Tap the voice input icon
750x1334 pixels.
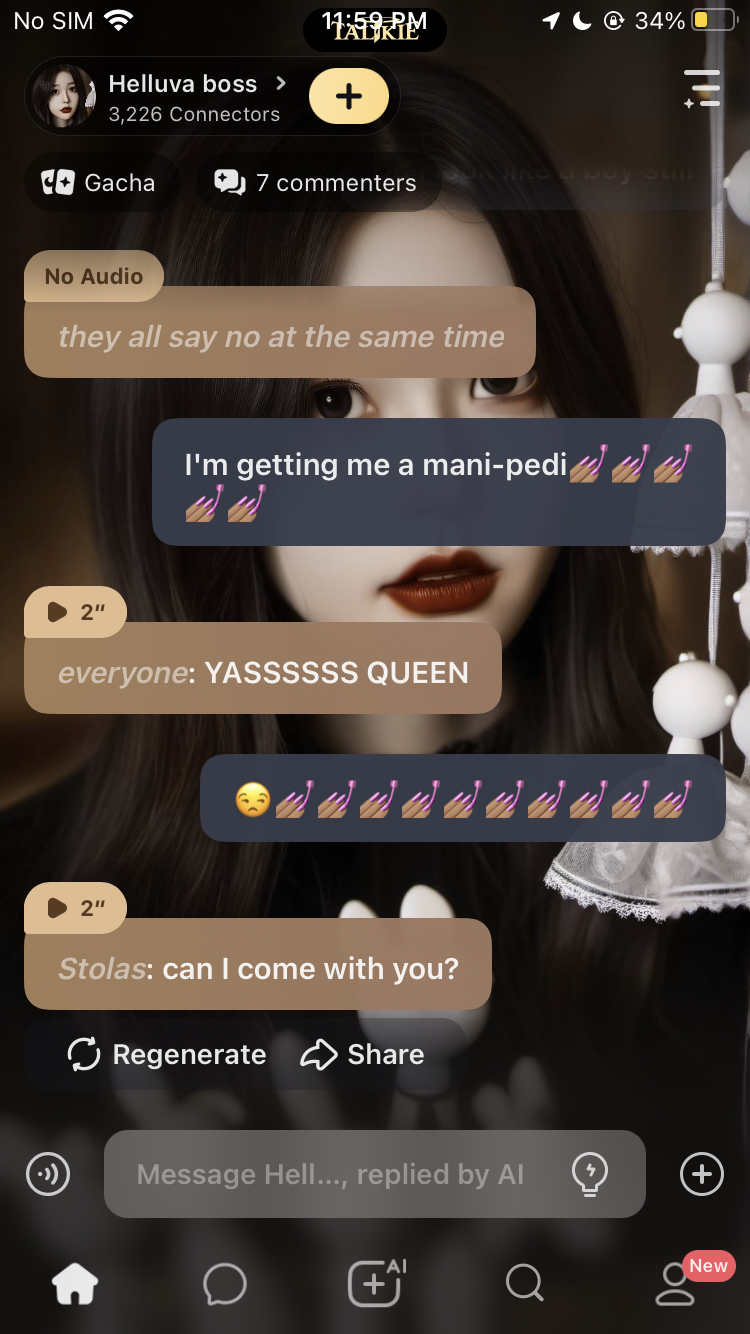point(48,1174)
